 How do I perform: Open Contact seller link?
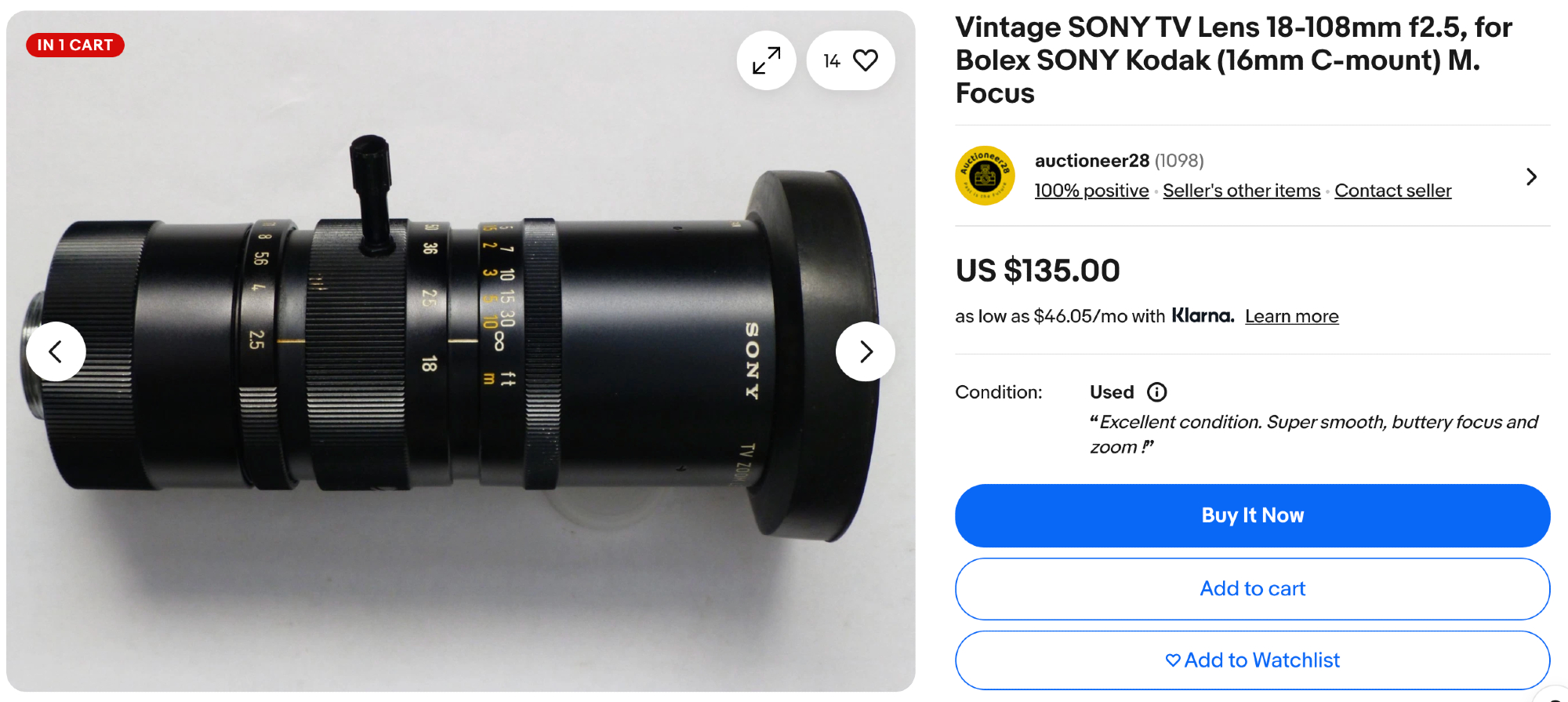[1392, 191]
